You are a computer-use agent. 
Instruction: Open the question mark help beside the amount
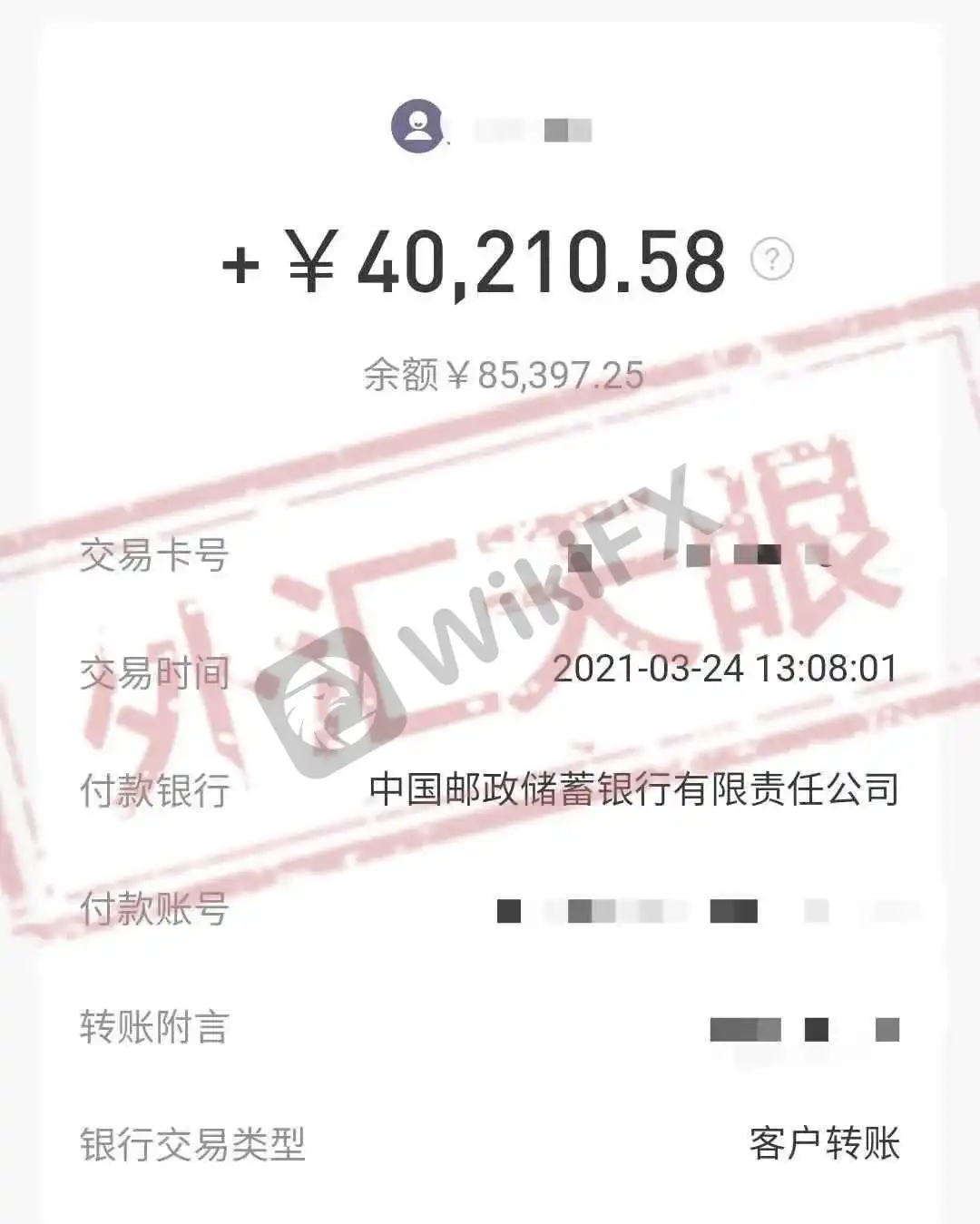[x=772, y=259]
